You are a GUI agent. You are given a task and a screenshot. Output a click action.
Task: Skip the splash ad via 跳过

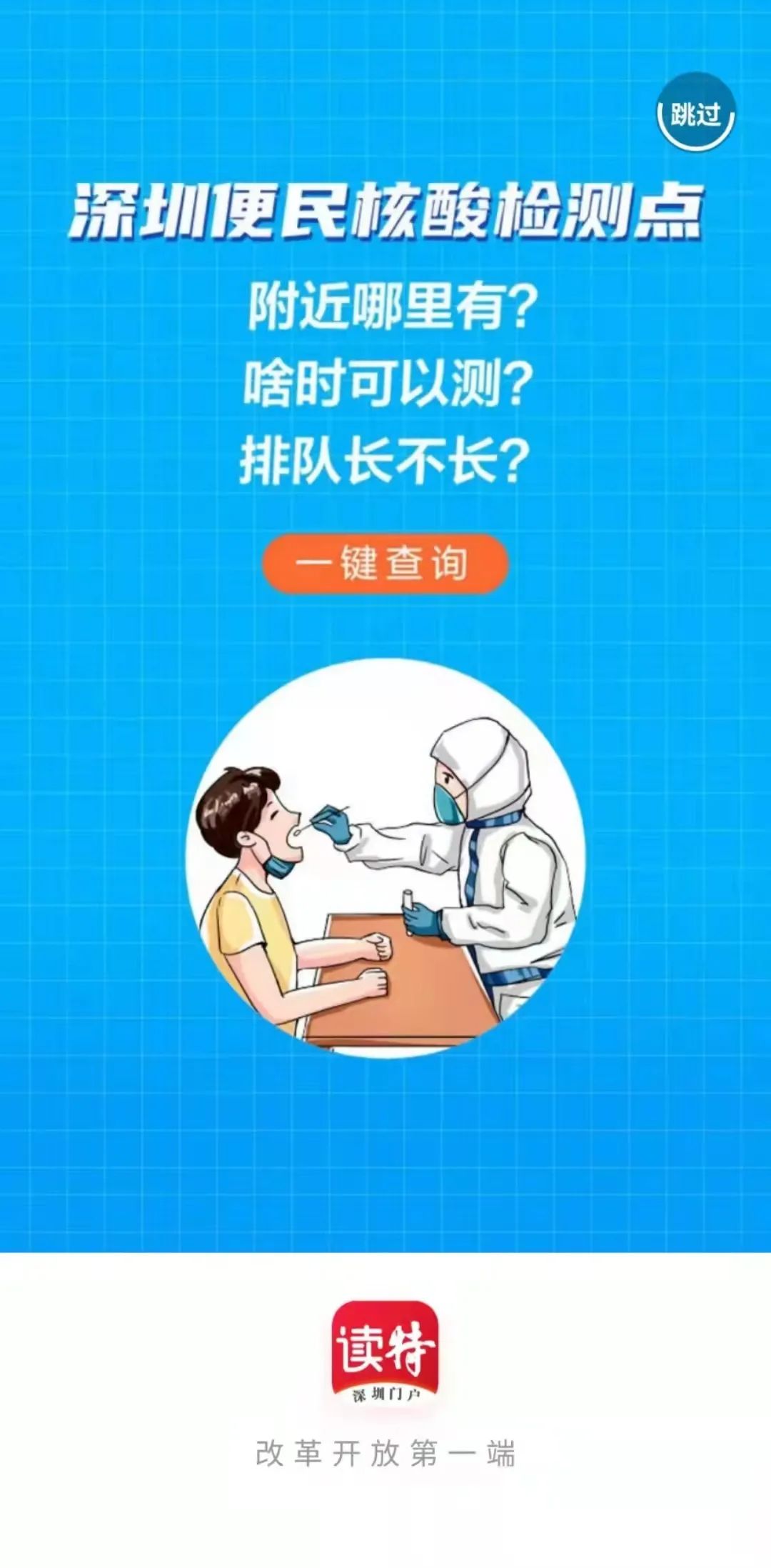click(695, 114)
